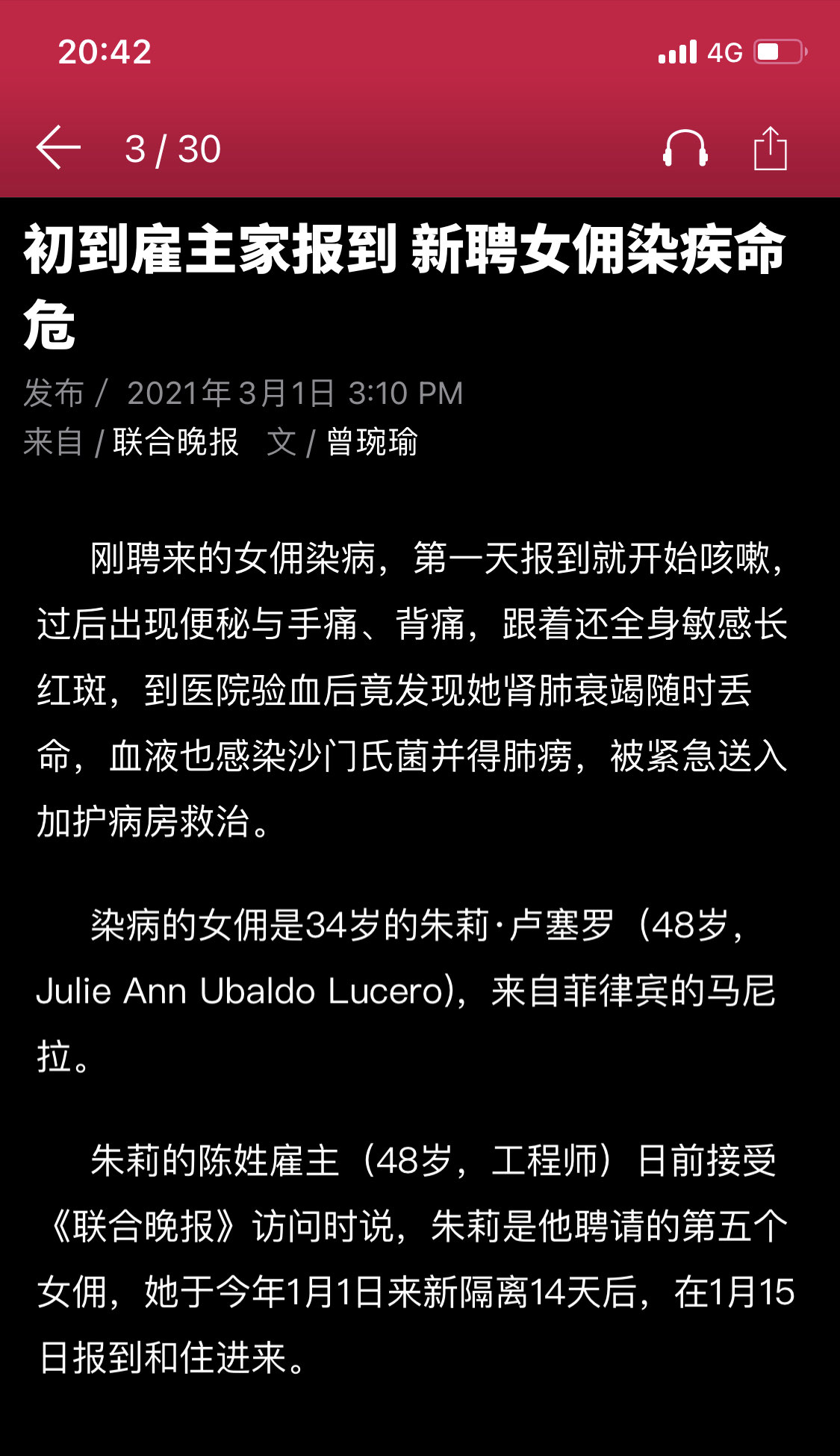Screen dimensions: 840x1456
Task: Listen to article via headphones icon
Action: pyautogui.click(x=685, y=148)
